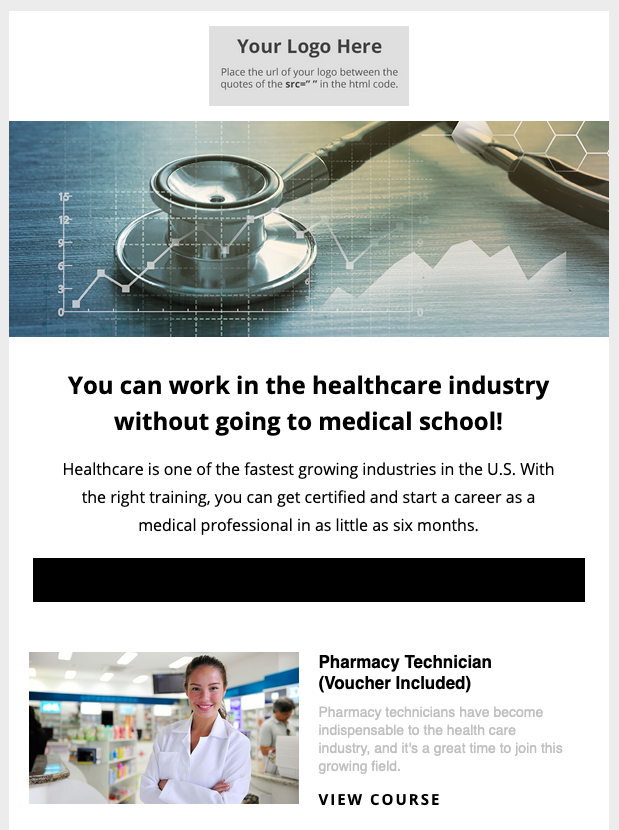Open the Pharmacy Technician (Voucher Included) title

pyautogui.click(x=404, y=673)
